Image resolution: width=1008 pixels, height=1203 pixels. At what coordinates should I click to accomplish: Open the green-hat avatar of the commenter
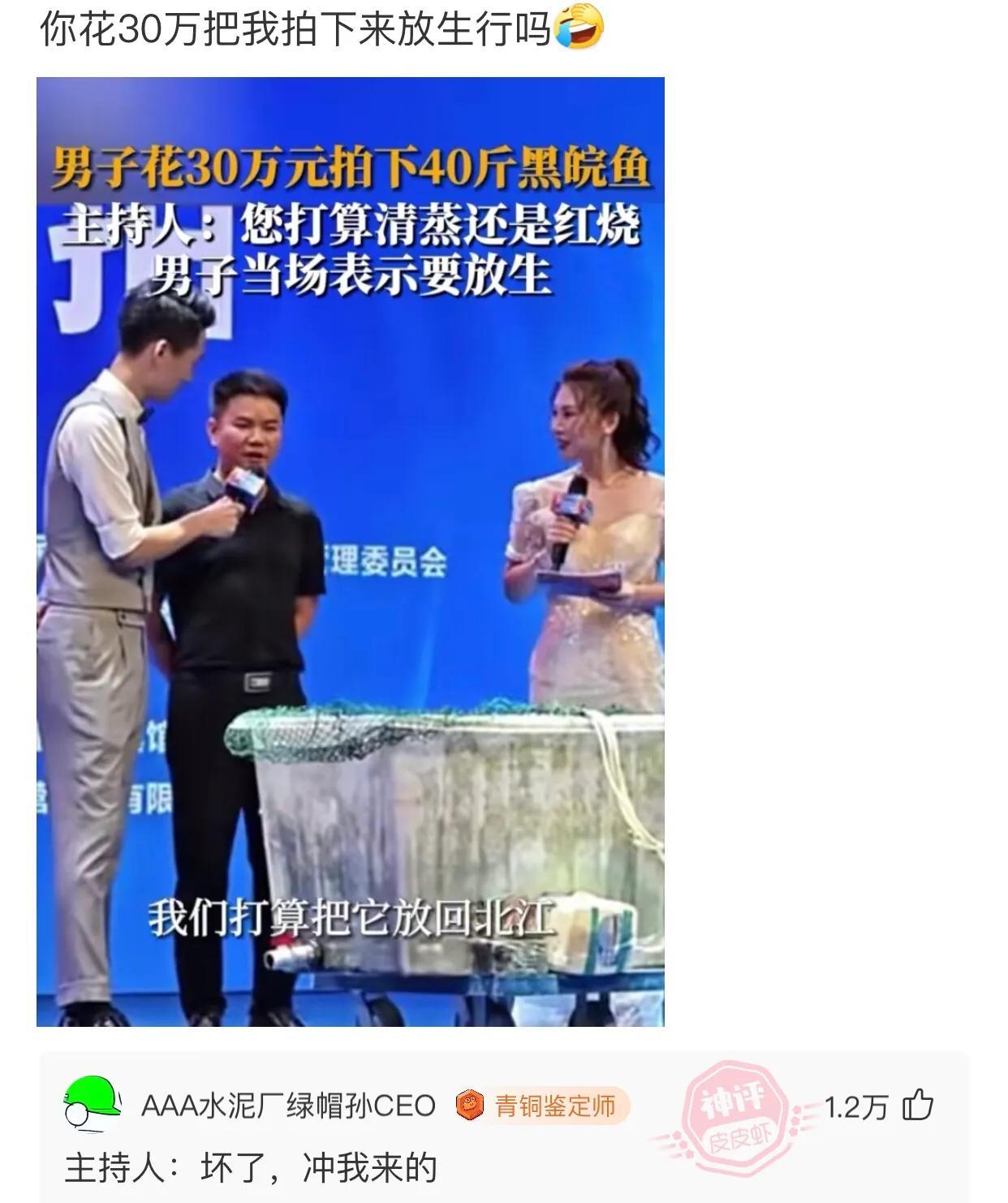coord(92,1102)
